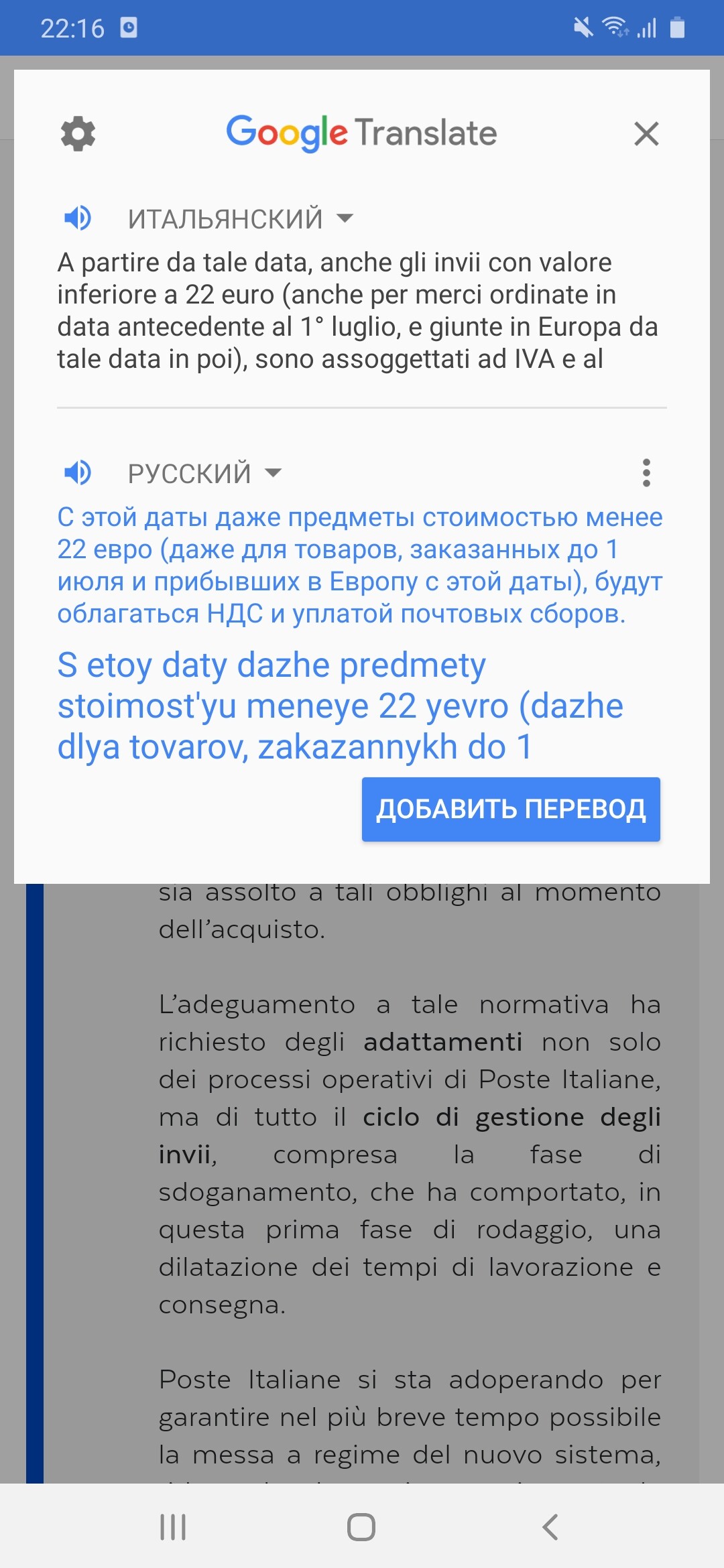Viewport: 724px width, 1568px height.
Task: Close the Google Translate popup
Action: click(x=646, y=133)
